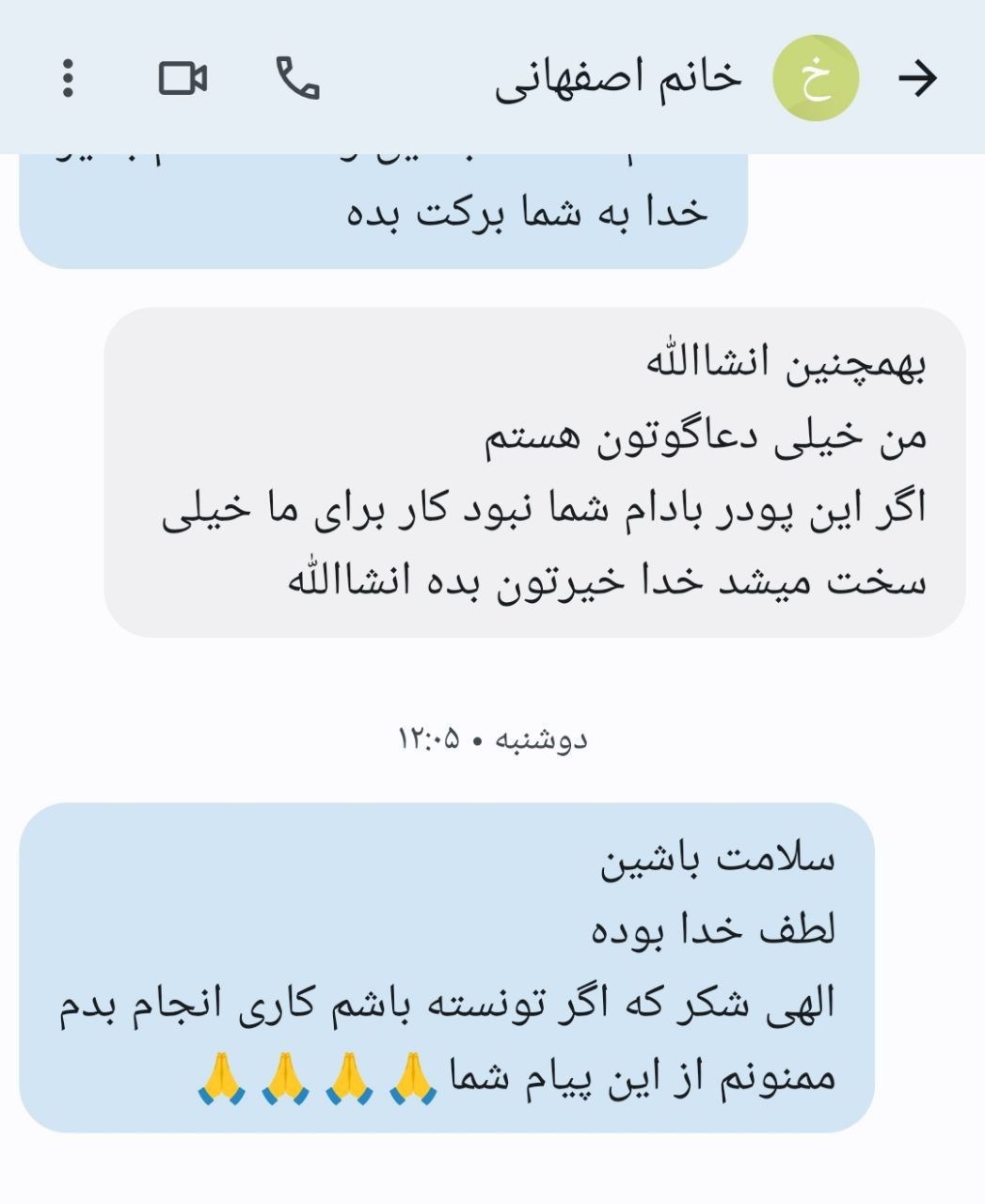The height and width of the screenshot is (1204, 985).
Task: Open the خانم اصفهانی contact avatar
Action: (816, 78)
